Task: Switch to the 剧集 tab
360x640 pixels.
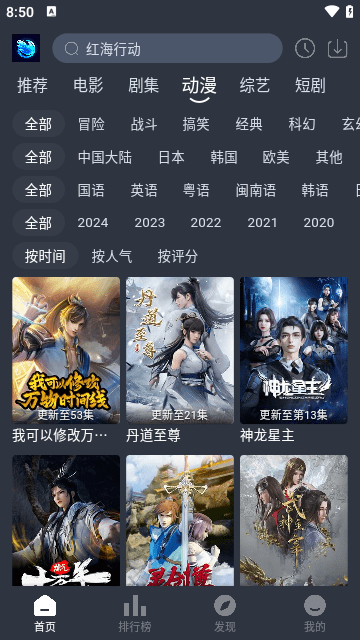Action: coord(144,85)
